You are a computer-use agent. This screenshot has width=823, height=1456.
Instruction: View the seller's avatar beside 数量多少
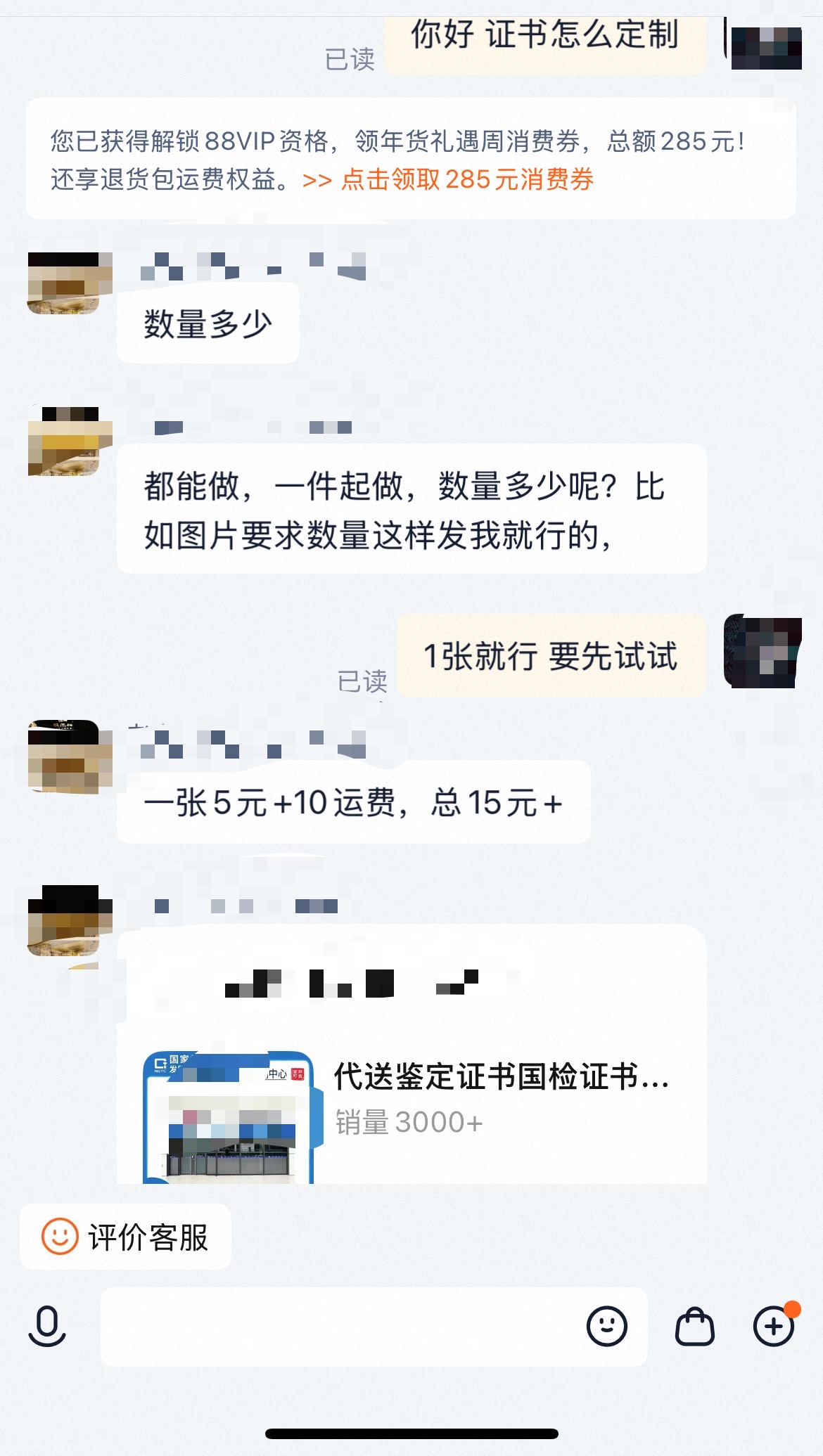coord(65,283)
